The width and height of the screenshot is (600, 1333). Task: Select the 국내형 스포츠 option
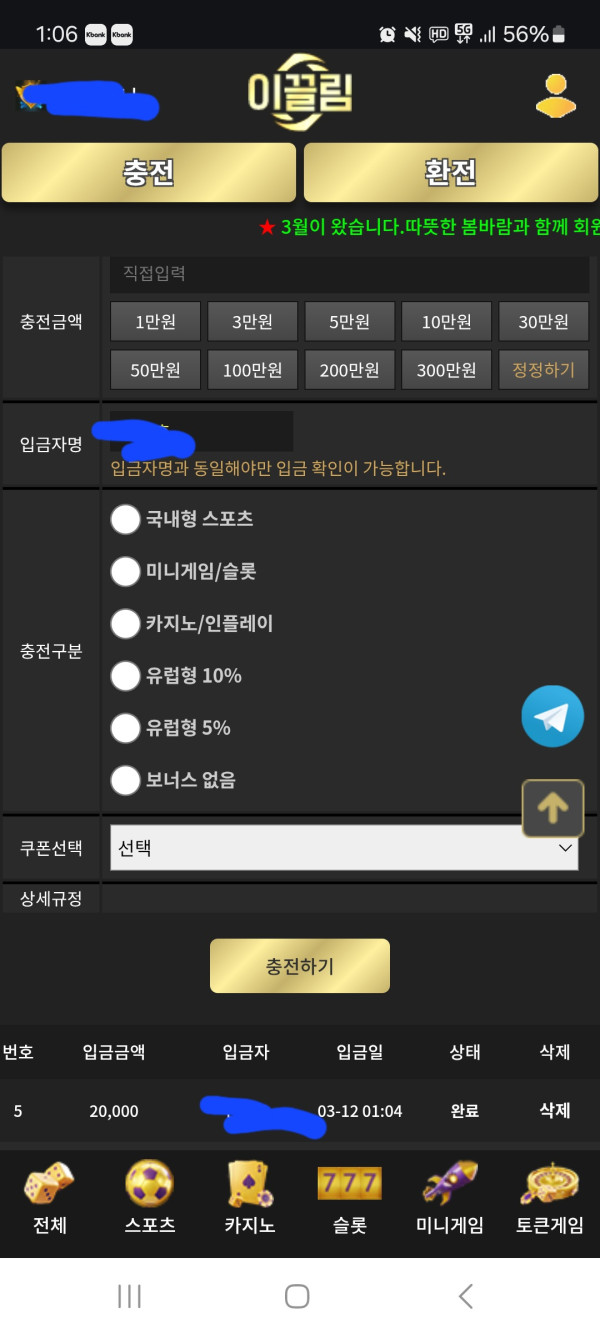tap(182, 519)
